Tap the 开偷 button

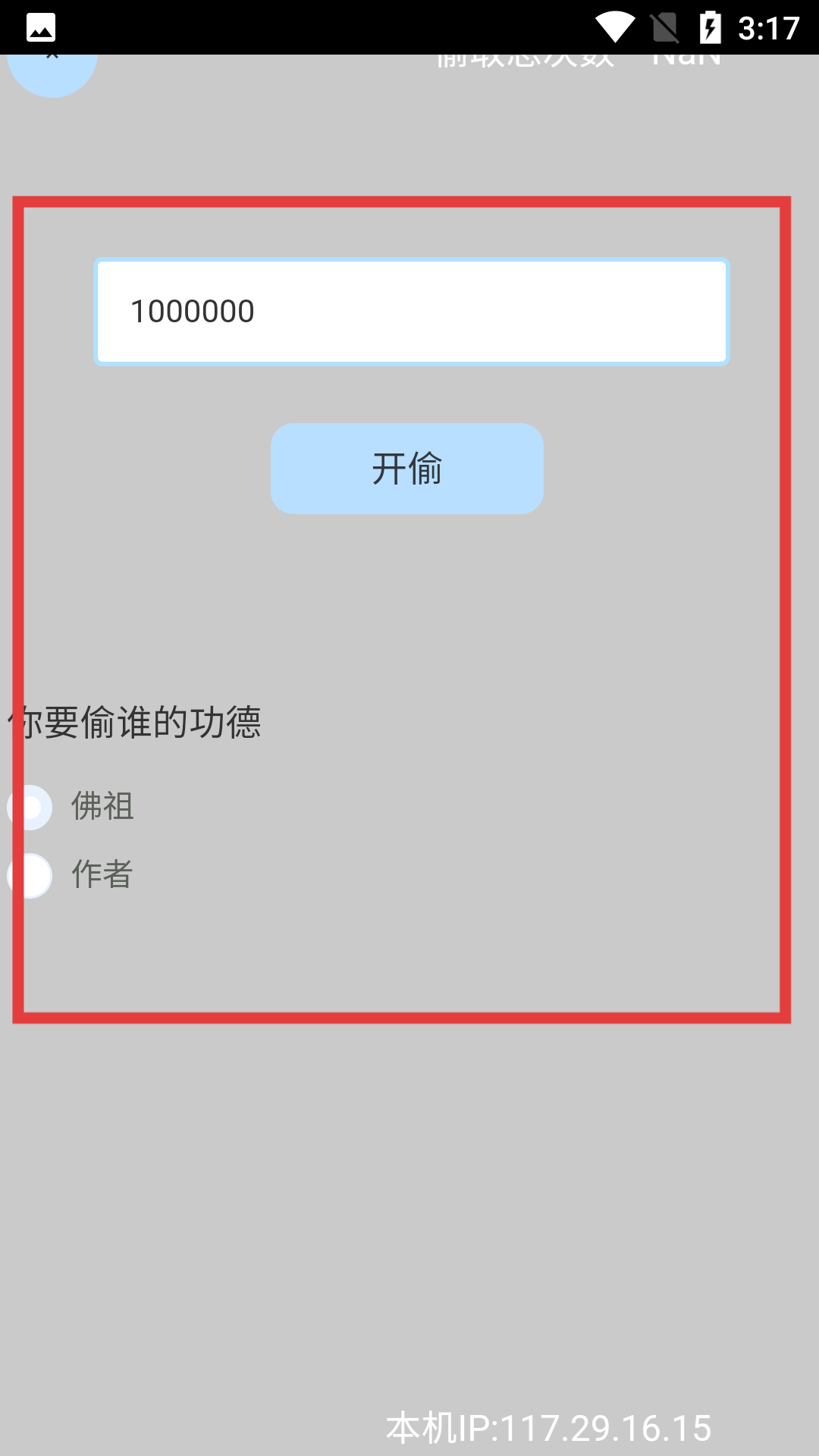407,469
